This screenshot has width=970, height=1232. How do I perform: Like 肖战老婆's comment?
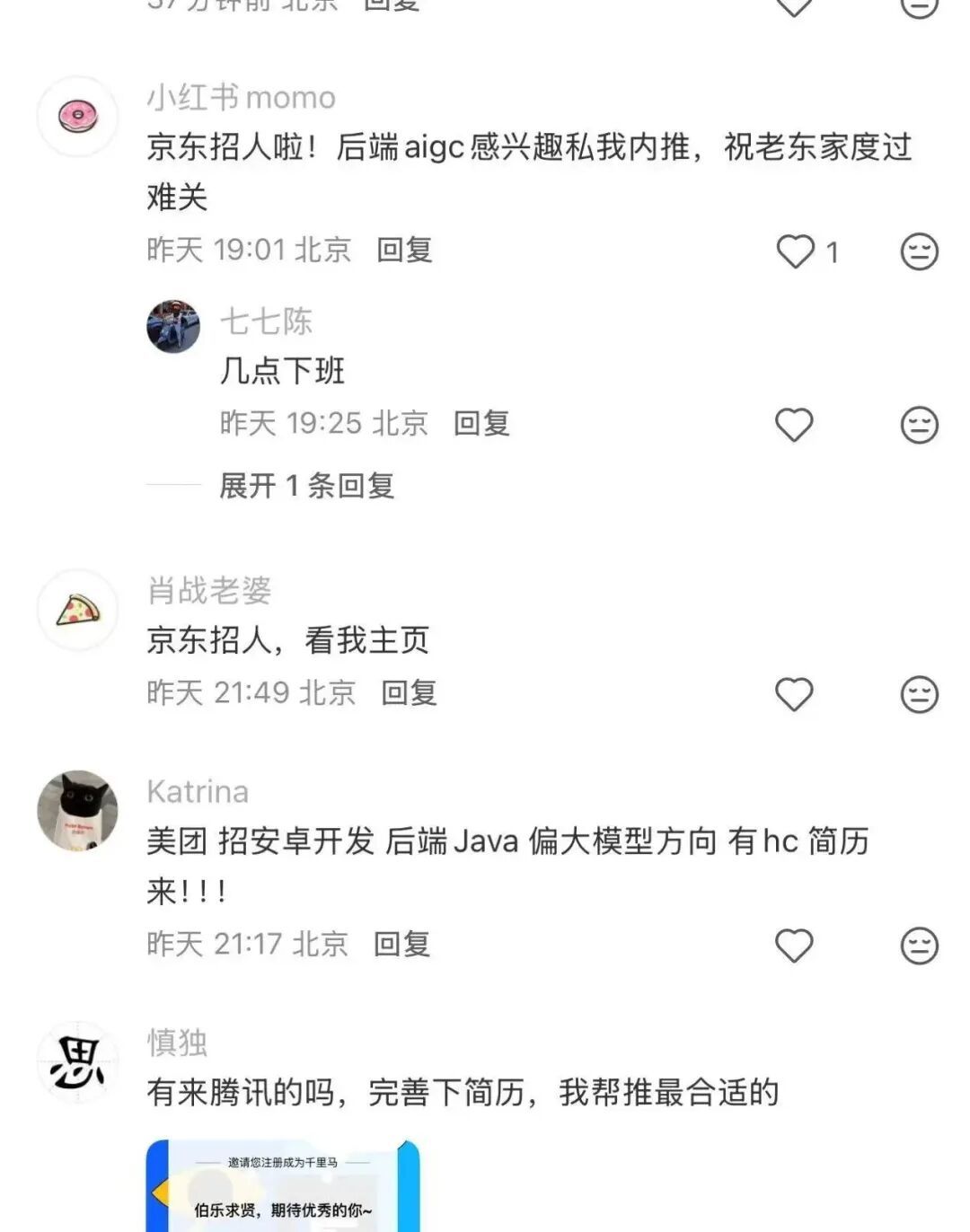[794, 694]
